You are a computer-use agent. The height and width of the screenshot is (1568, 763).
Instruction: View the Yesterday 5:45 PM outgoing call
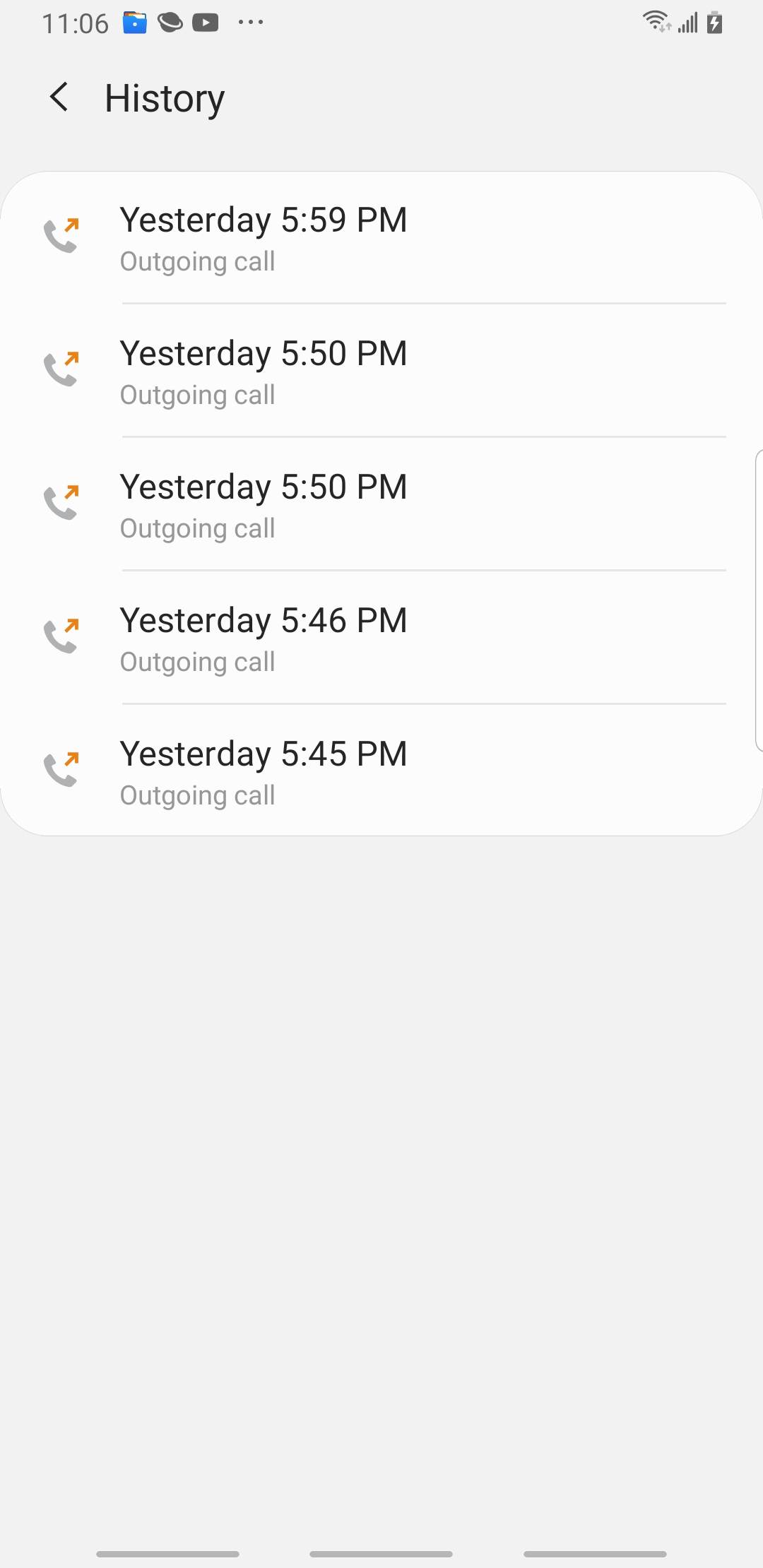[x=381, y=772]
